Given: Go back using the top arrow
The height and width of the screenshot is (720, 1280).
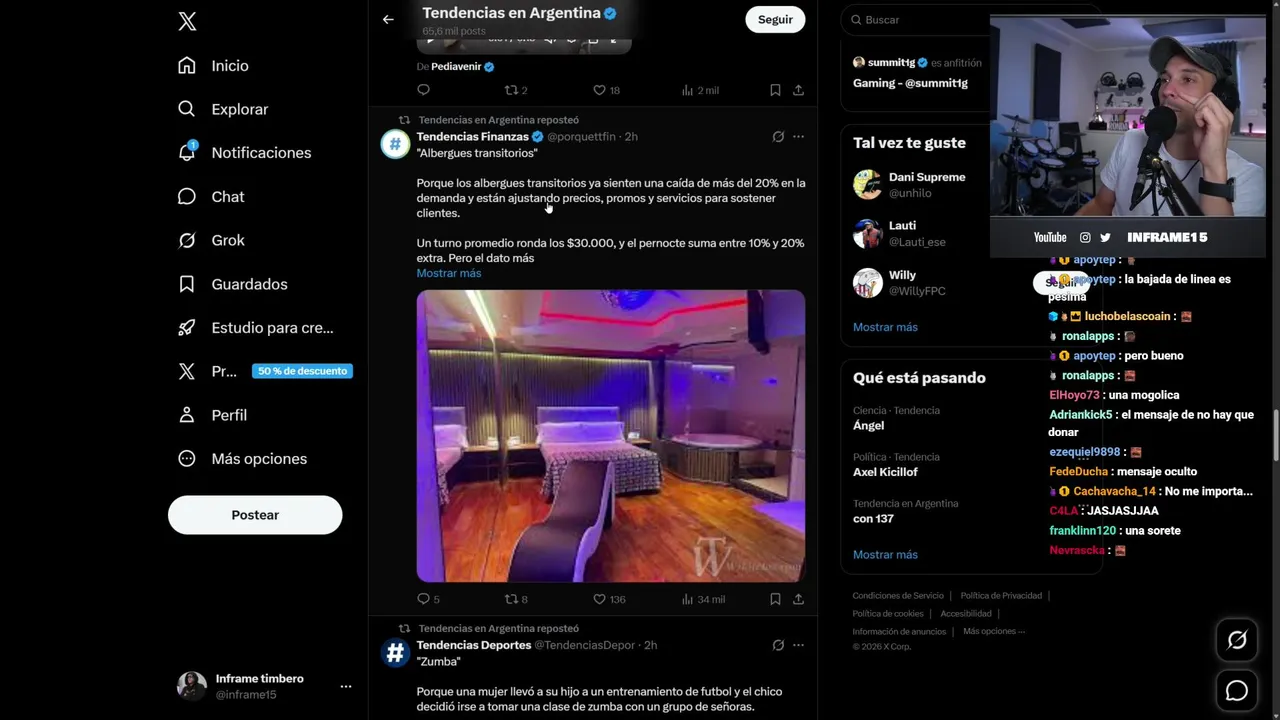Looking at the screenshot, I should tap(388, 19).
